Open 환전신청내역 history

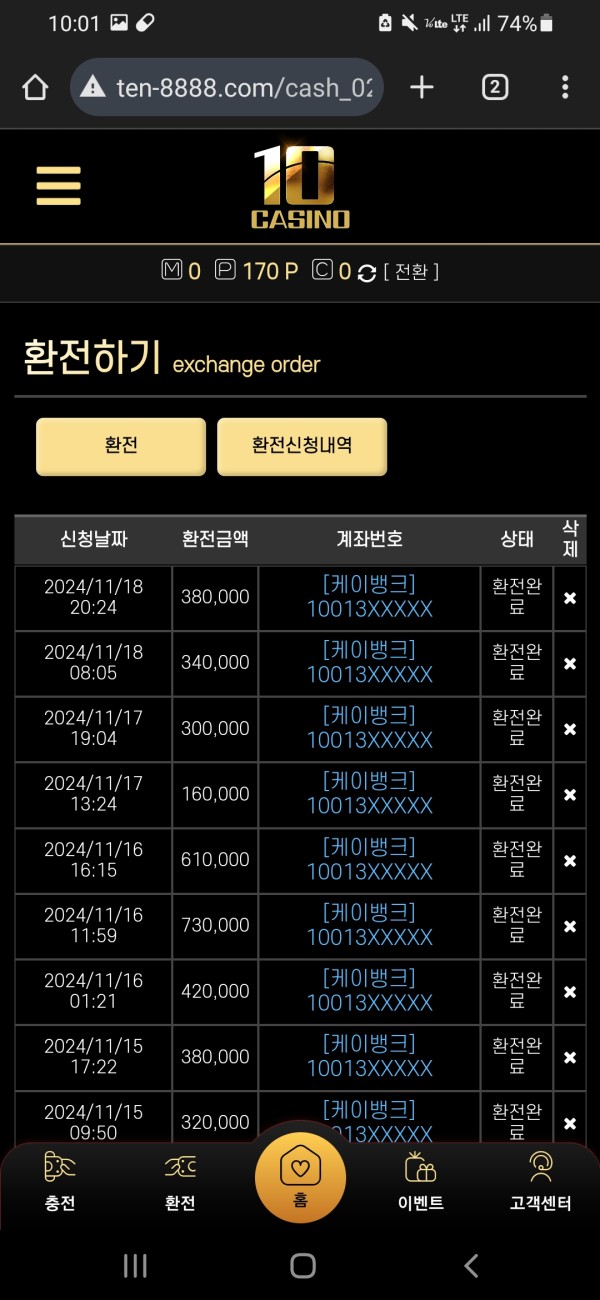click(301, 446)
